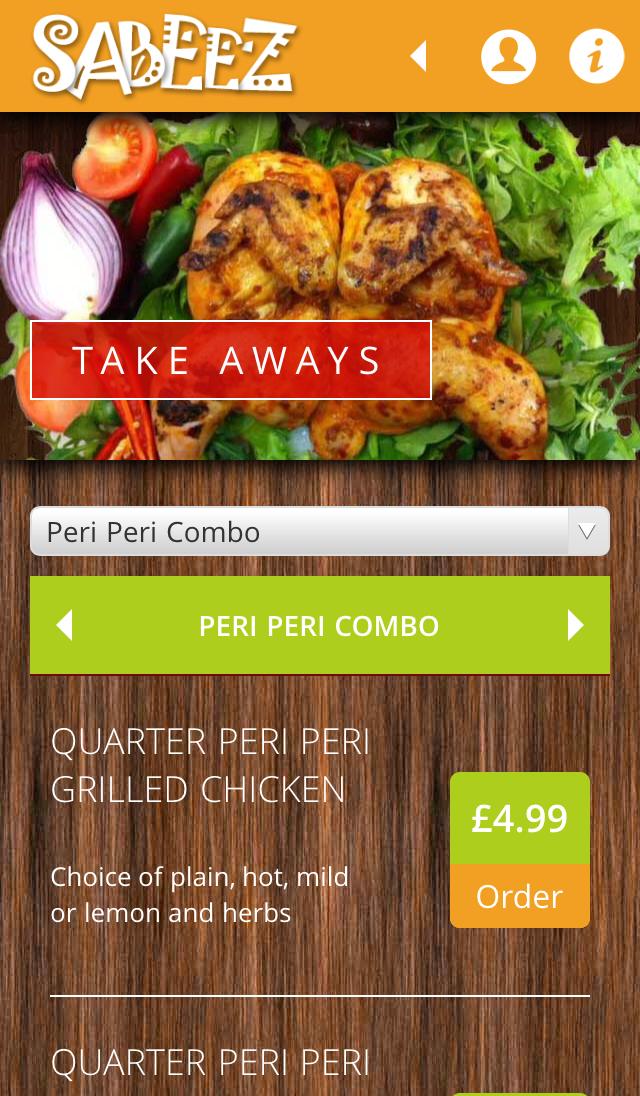This screenshot has width=640, height=1096.
Task: Go to the next menu category
Action: pyautogui.click(x=575, y=626)
